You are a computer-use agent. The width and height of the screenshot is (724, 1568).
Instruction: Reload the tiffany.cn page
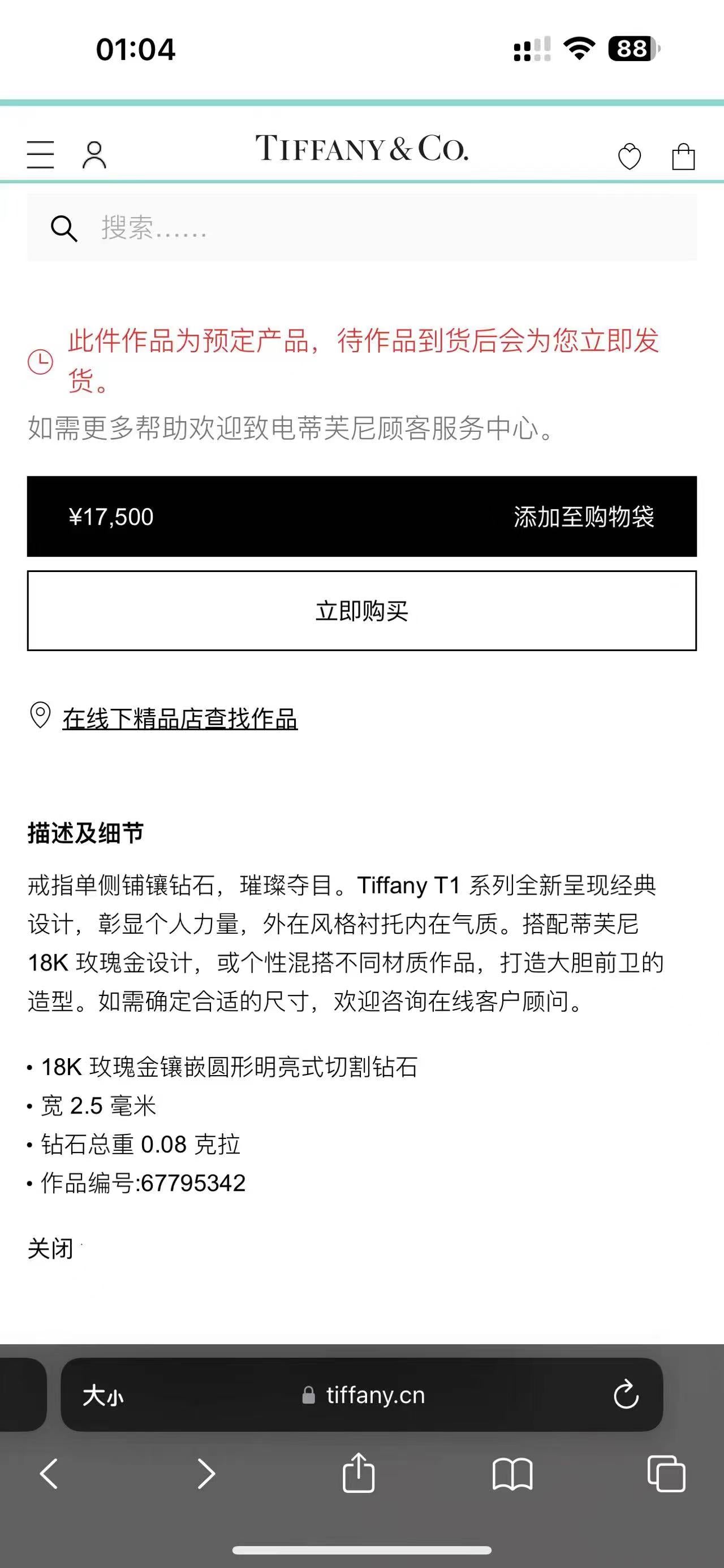click(626, 1394)
